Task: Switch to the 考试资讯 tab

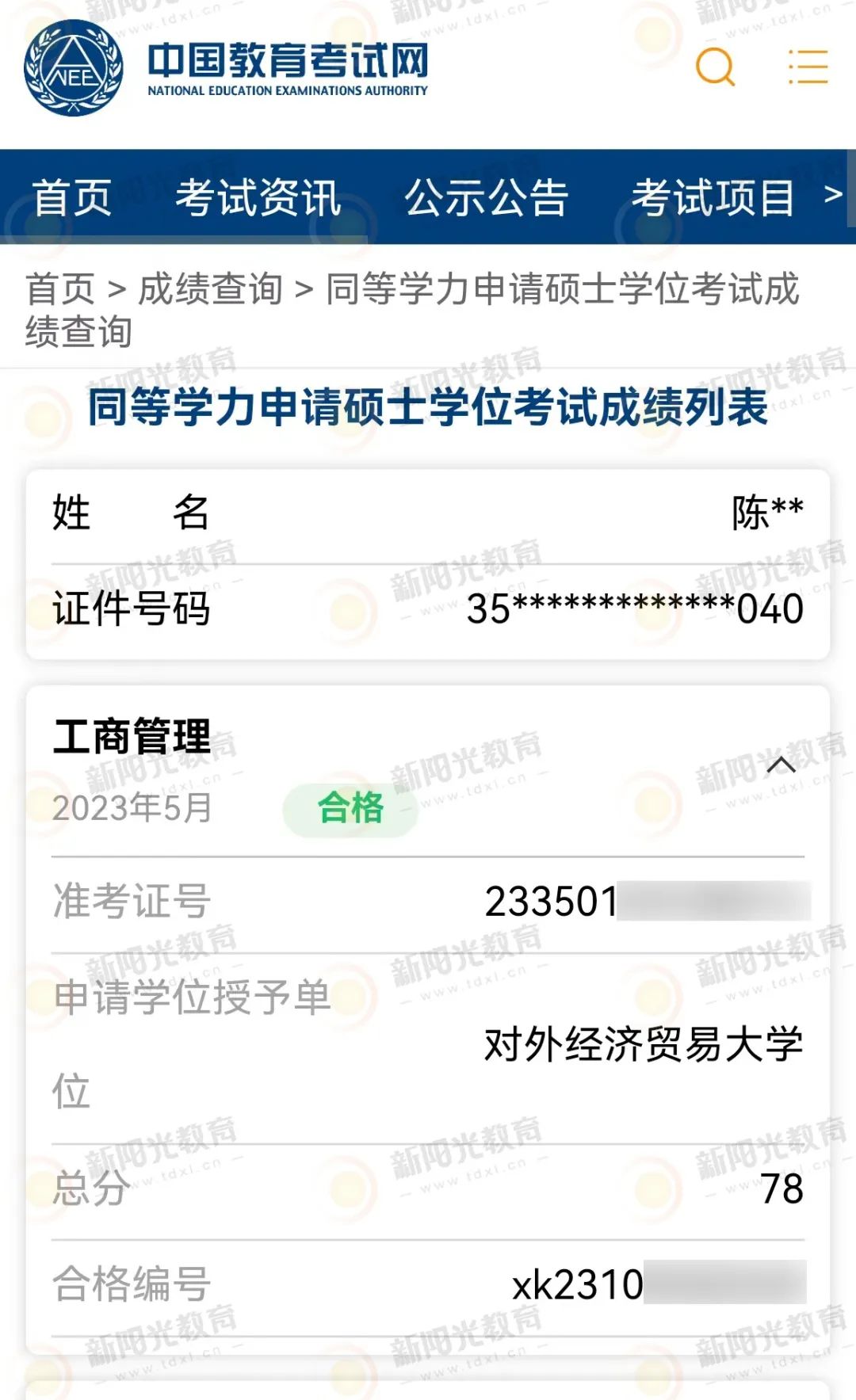Action: point(258,197)
